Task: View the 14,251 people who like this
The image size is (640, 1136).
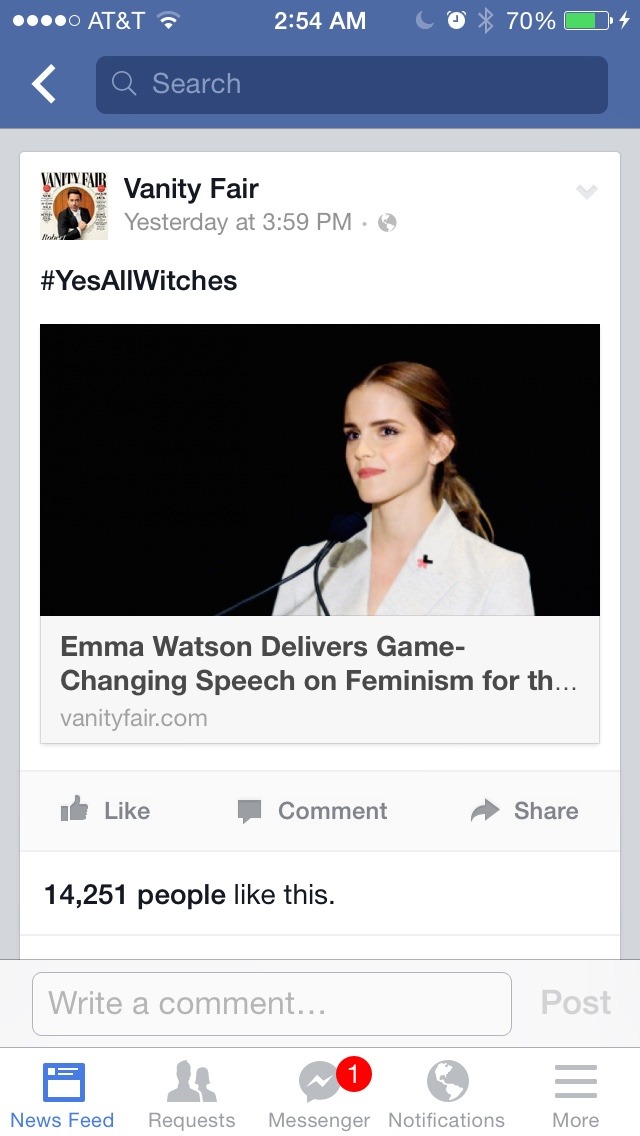Action: (189, 894)
